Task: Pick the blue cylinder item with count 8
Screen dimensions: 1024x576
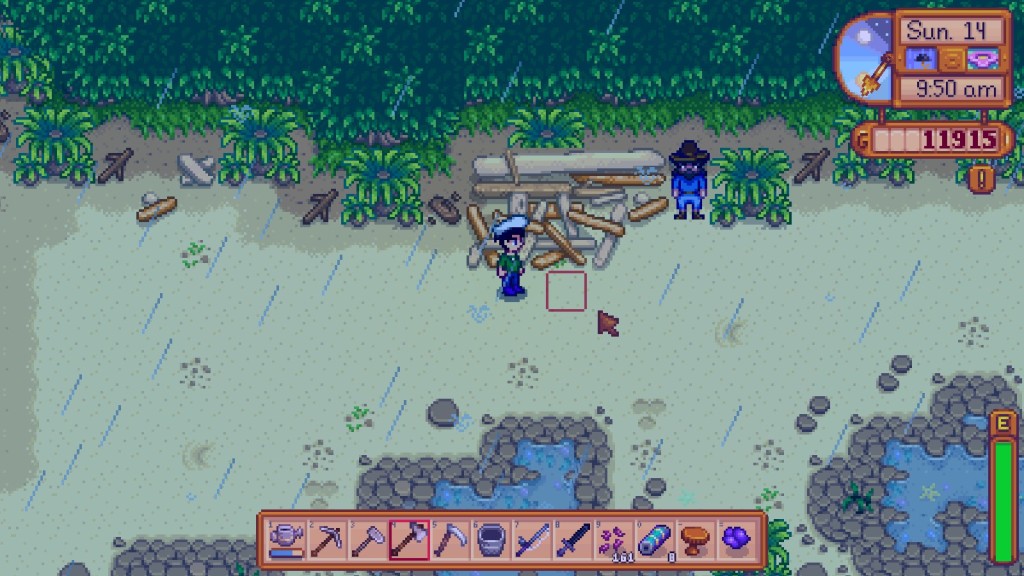Action: pos(655,541)
